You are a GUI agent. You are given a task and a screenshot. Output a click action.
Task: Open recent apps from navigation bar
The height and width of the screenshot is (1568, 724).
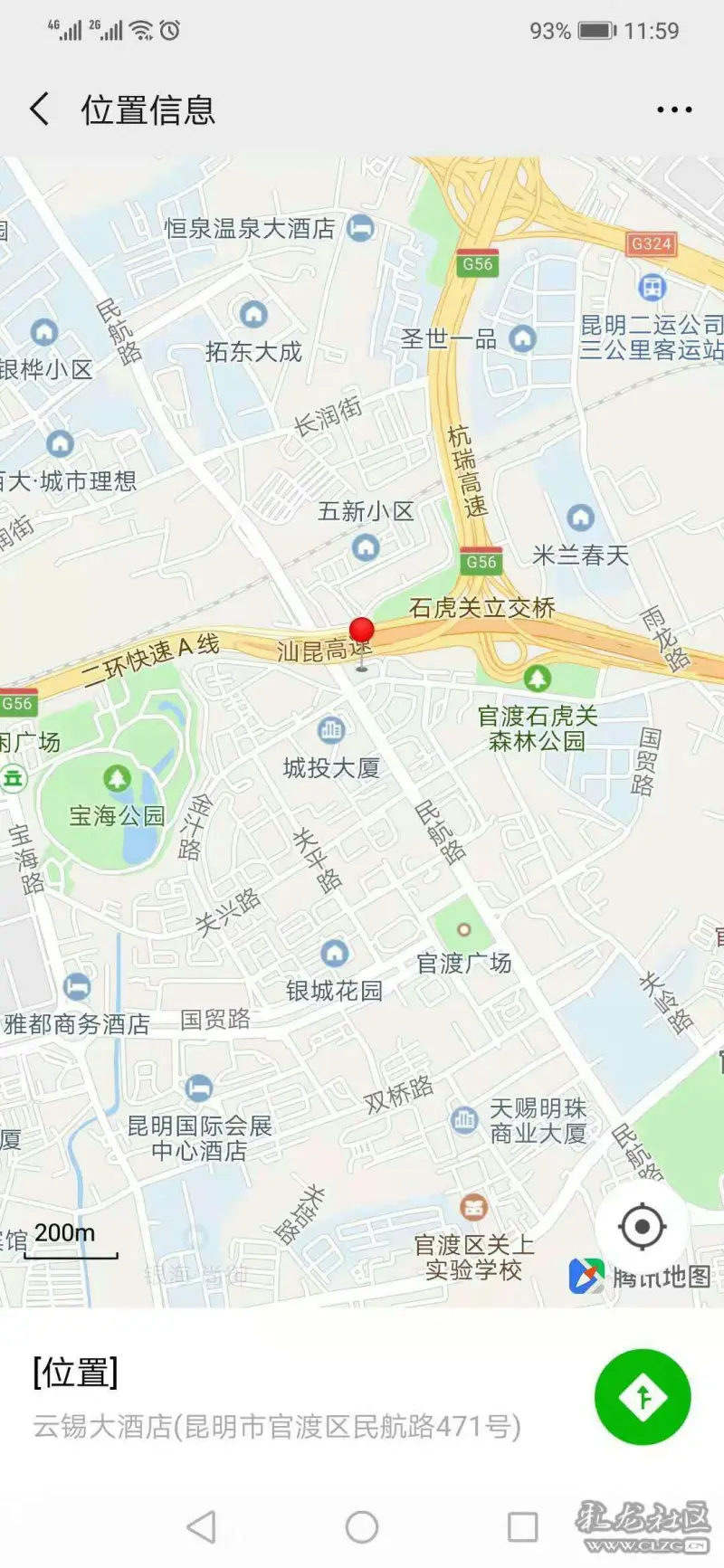click(x=522, y=1527)
